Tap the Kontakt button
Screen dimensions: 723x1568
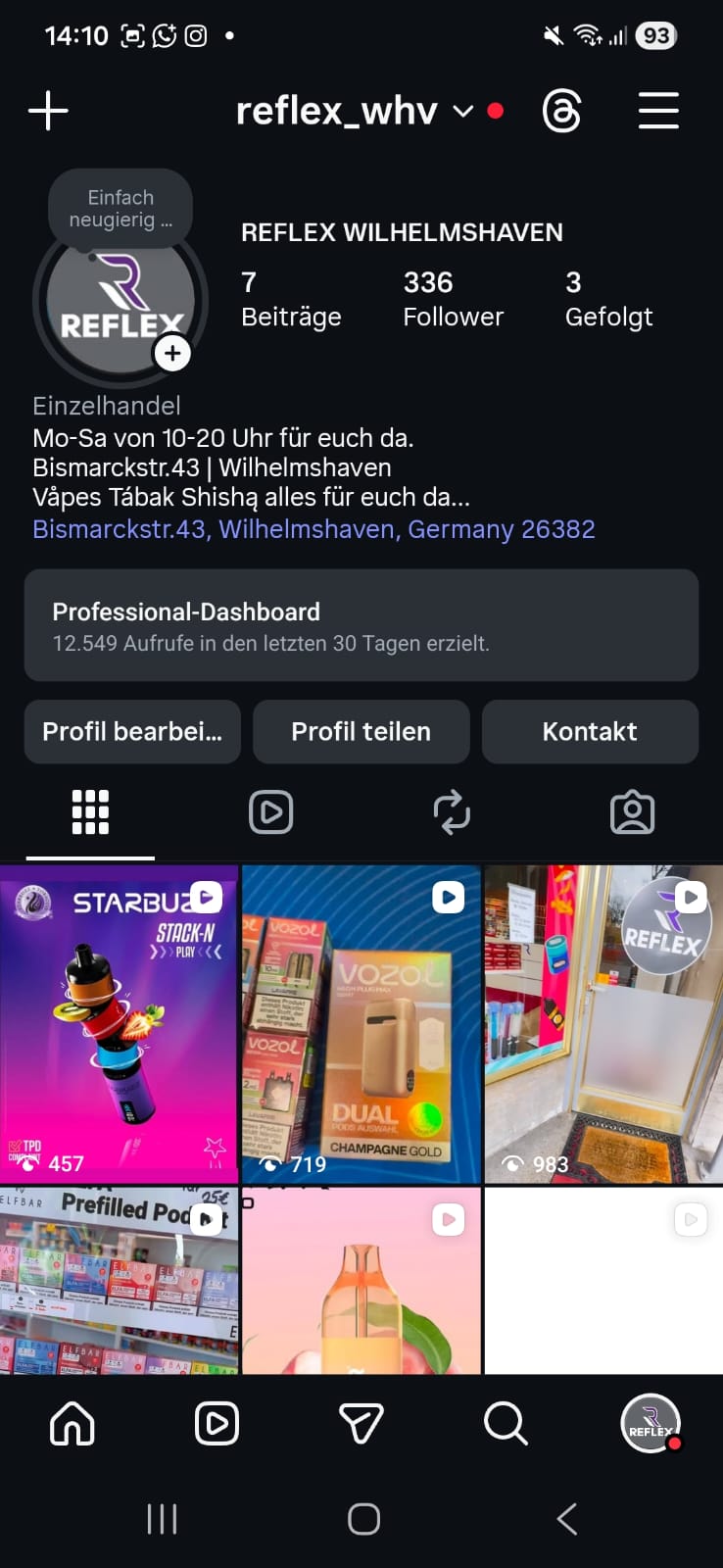[590, 731]
